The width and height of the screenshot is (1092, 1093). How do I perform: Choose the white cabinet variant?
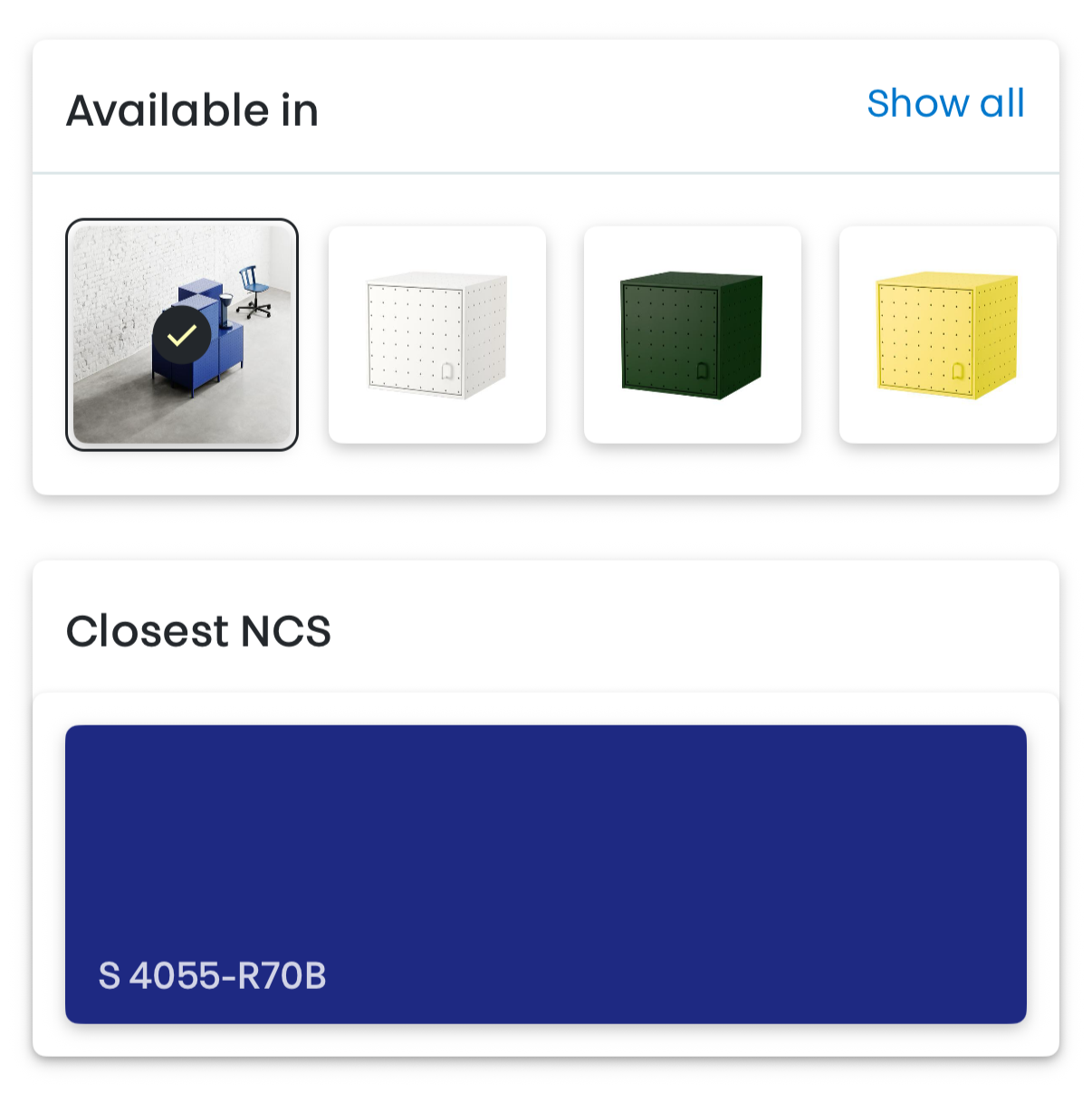437,334
